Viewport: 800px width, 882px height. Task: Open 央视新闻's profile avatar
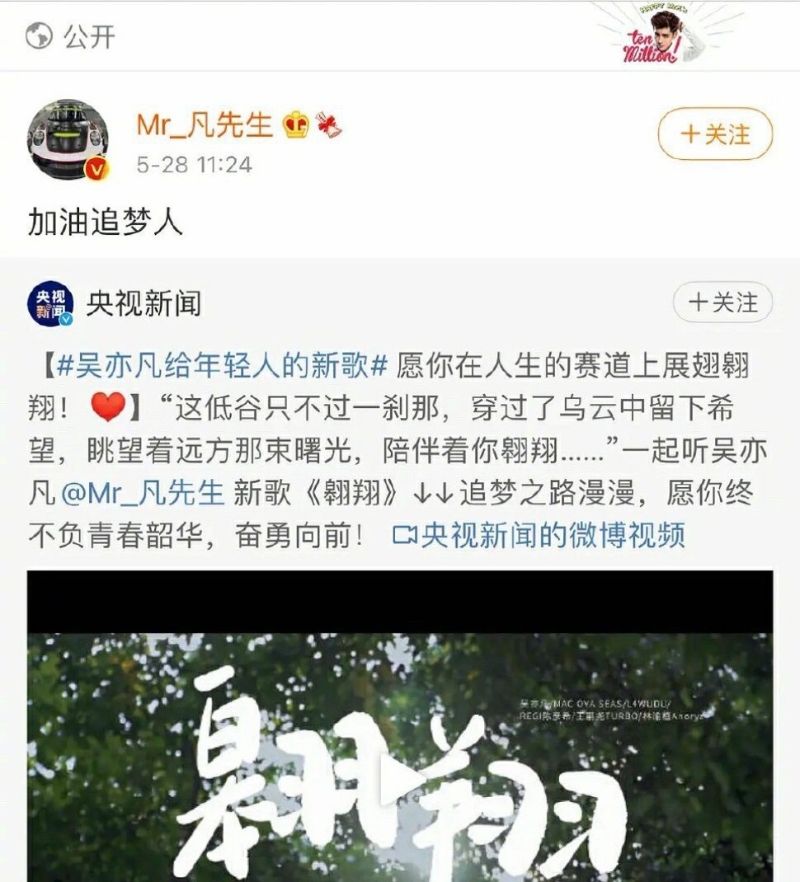point(51,303)
